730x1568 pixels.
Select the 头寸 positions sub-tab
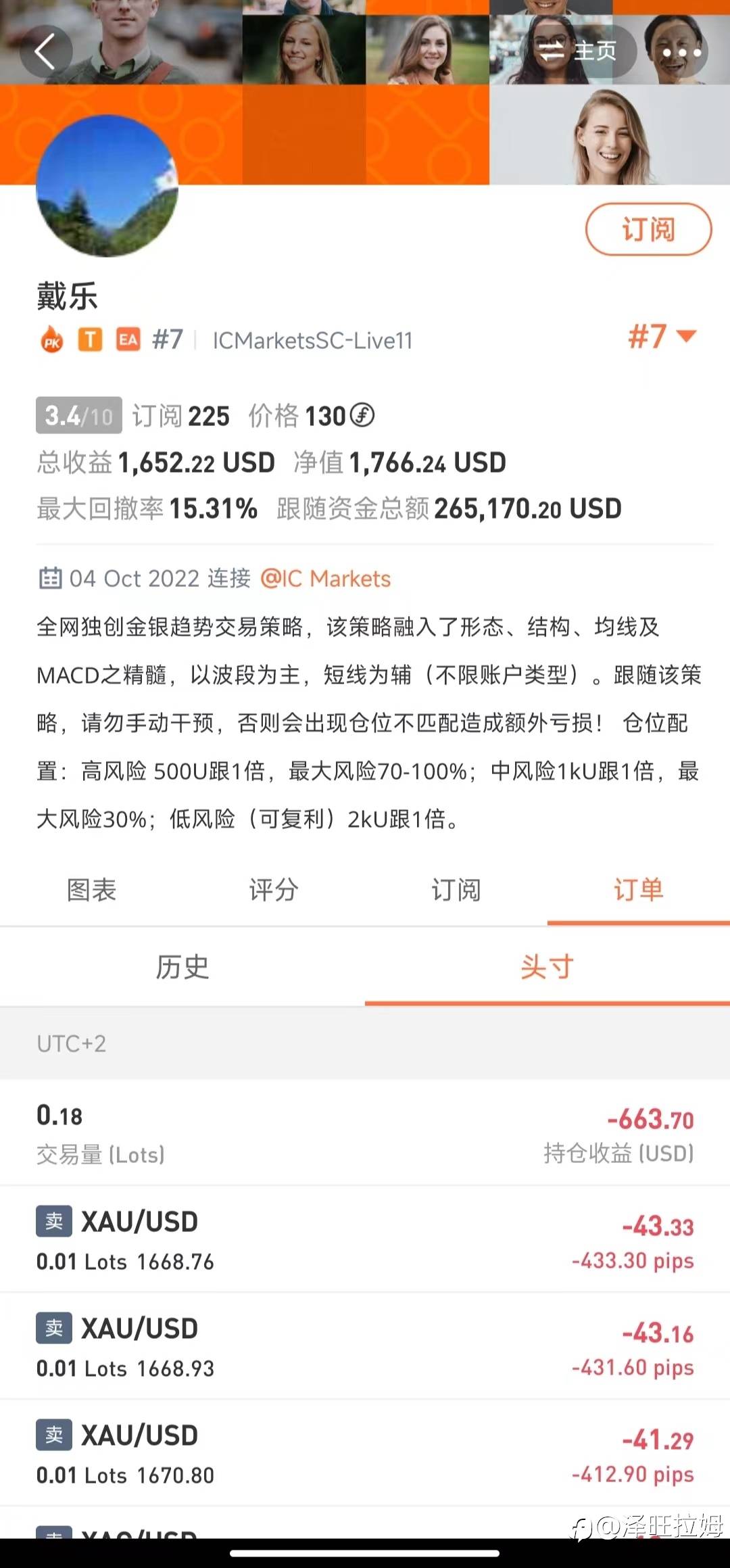[x=547, y=967]
